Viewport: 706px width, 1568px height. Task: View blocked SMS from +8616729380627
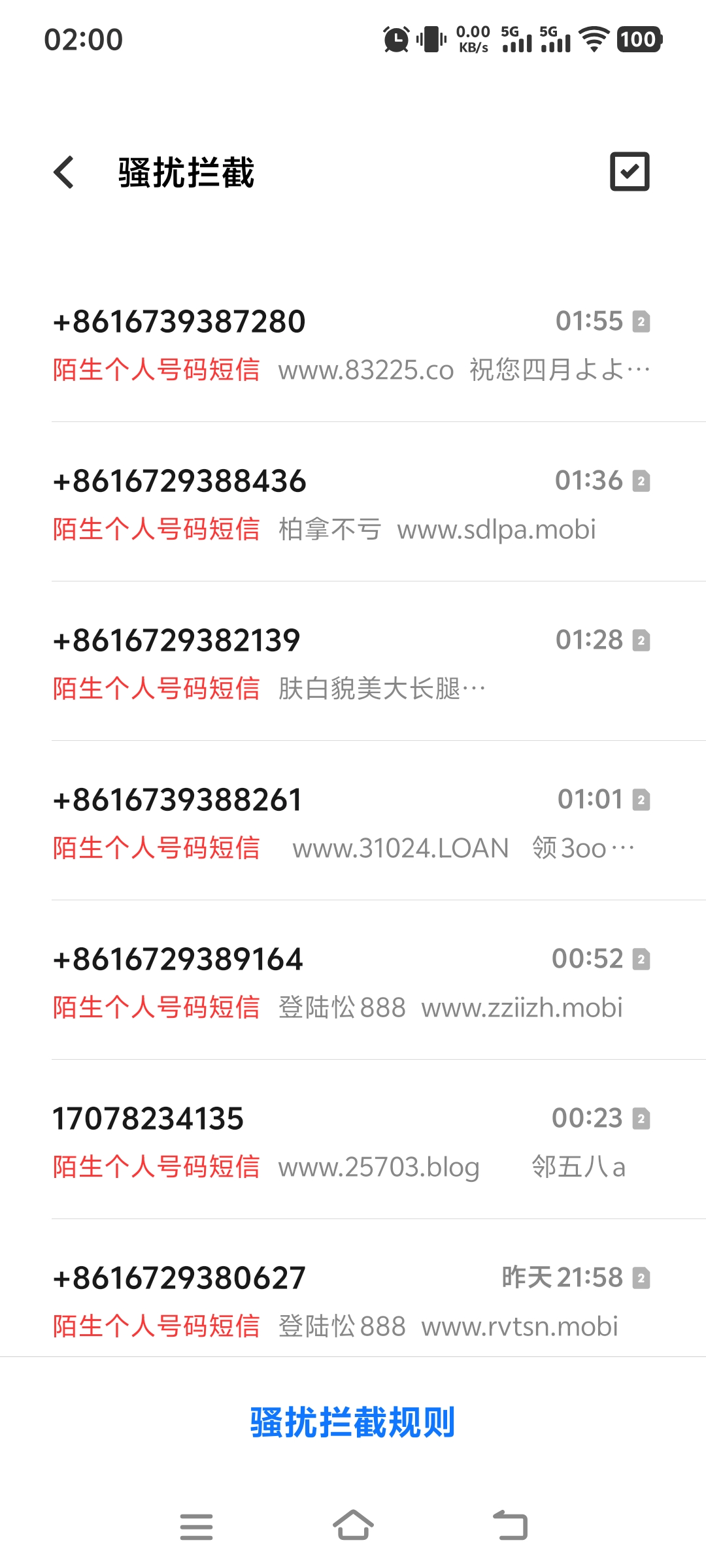(x=352, y=1301)
